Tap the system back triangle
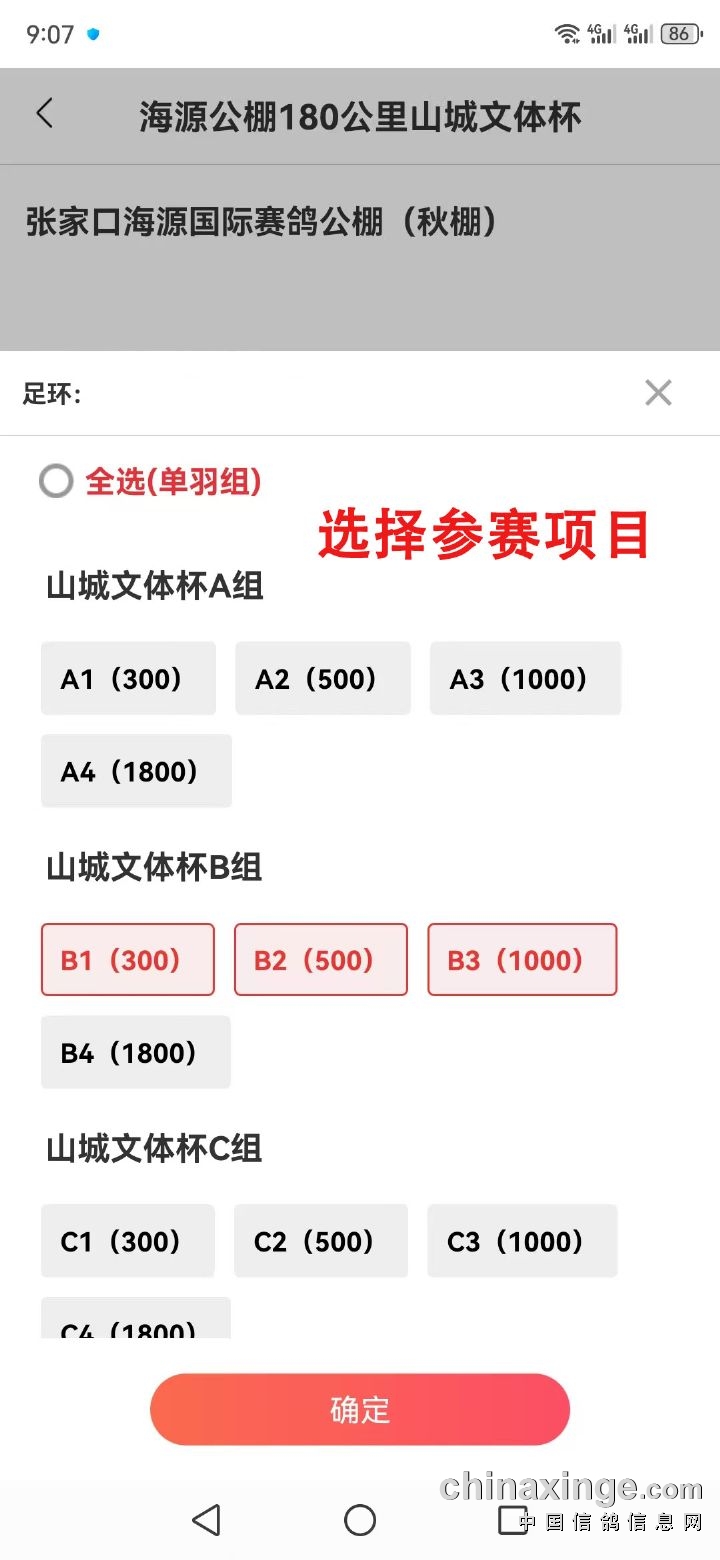The image size is (720, 1560). point(206,1520)
